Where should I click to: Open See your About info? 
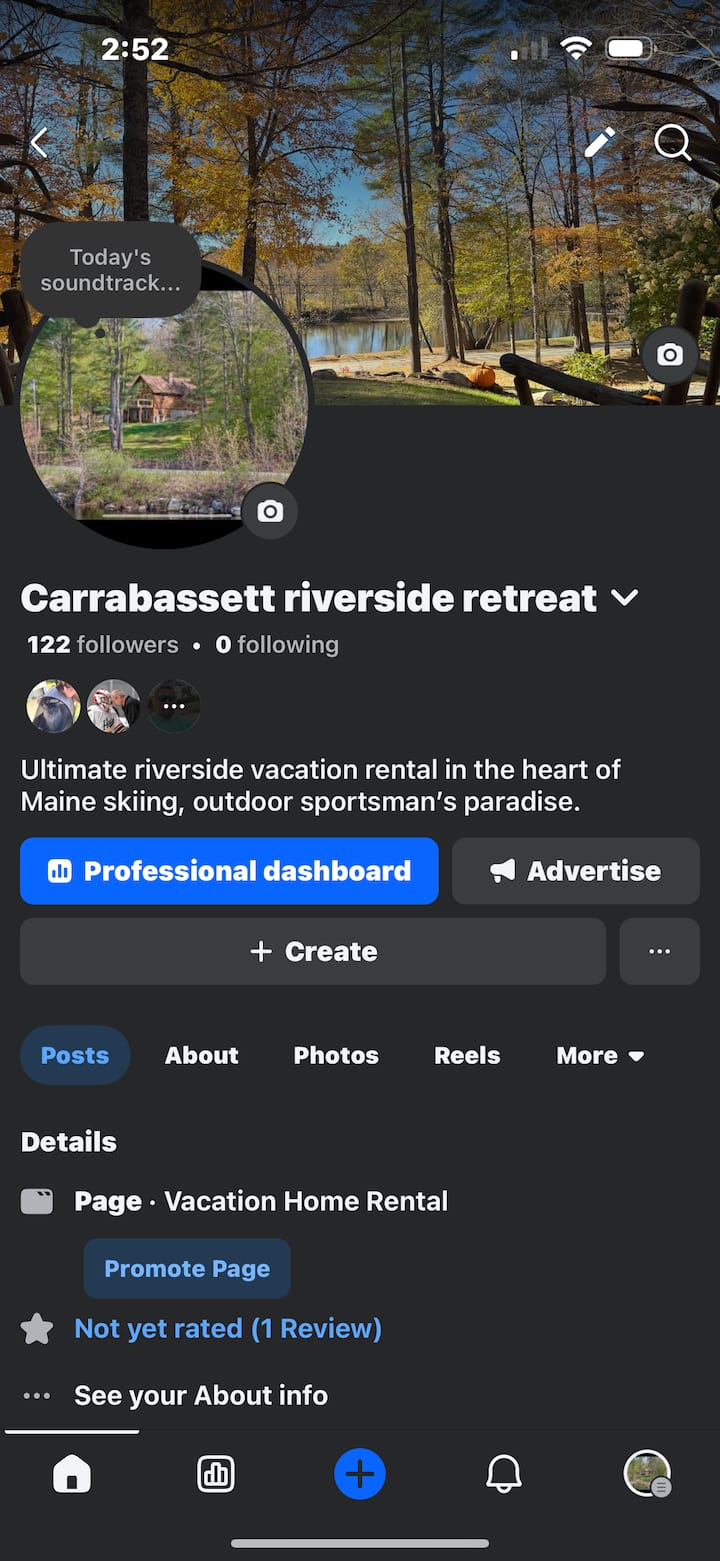pyautogui.click(x=201, y=1395)
